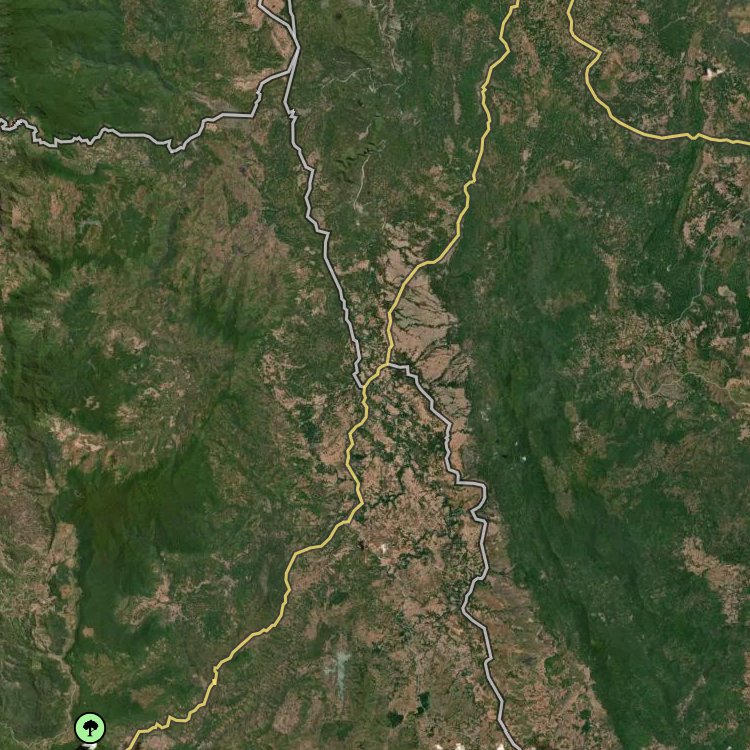Image resolution: width=750 pixels, height=750 pixels.
Task: Open the green park tree marker
Action: tap(90, 728)
